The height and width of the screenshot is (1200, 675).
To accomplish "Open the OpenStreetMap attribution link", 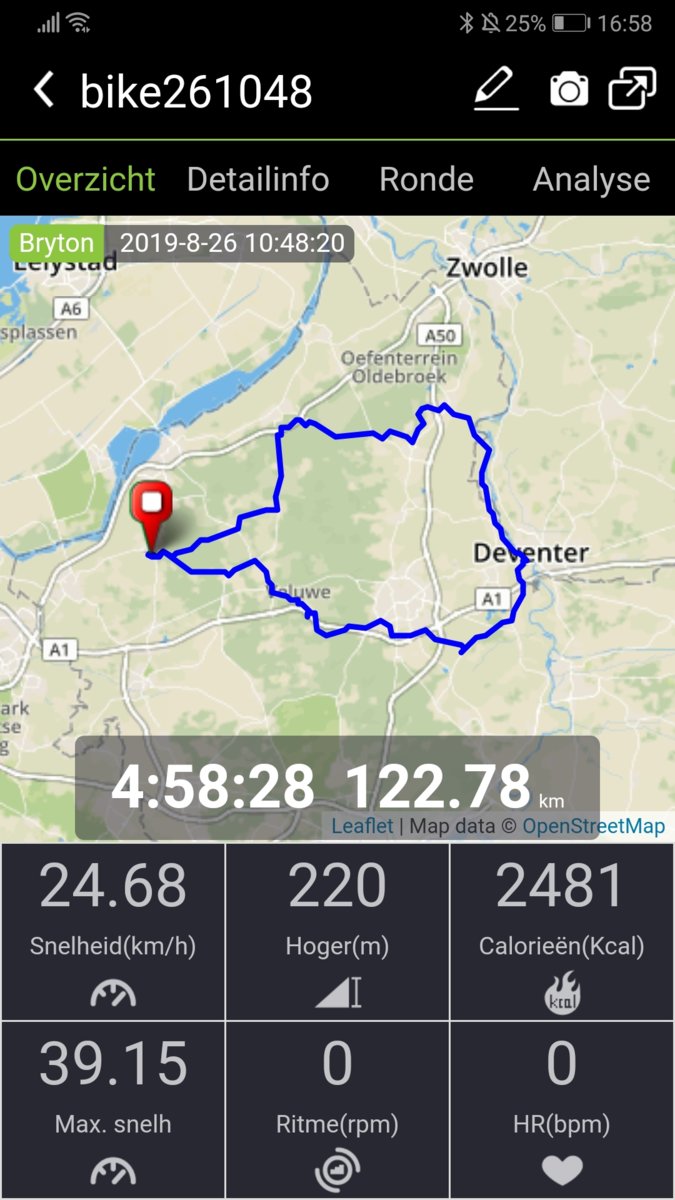I will click(x=593, y=826).
